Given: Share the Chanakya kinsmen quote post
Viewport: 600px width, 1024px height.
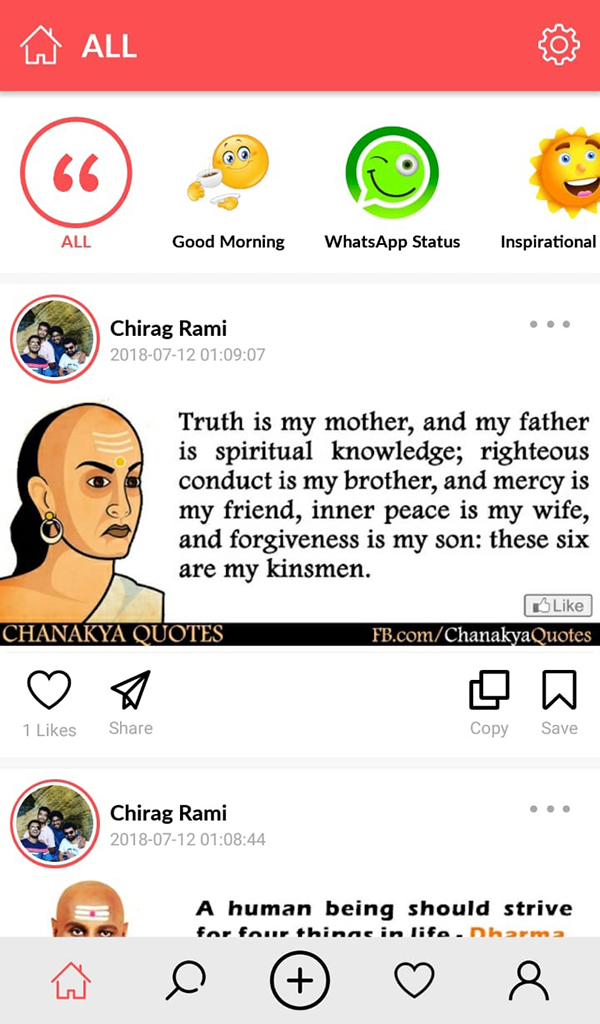Looking at the screenshot, I should pyautogui.click(x=130, y=691).
